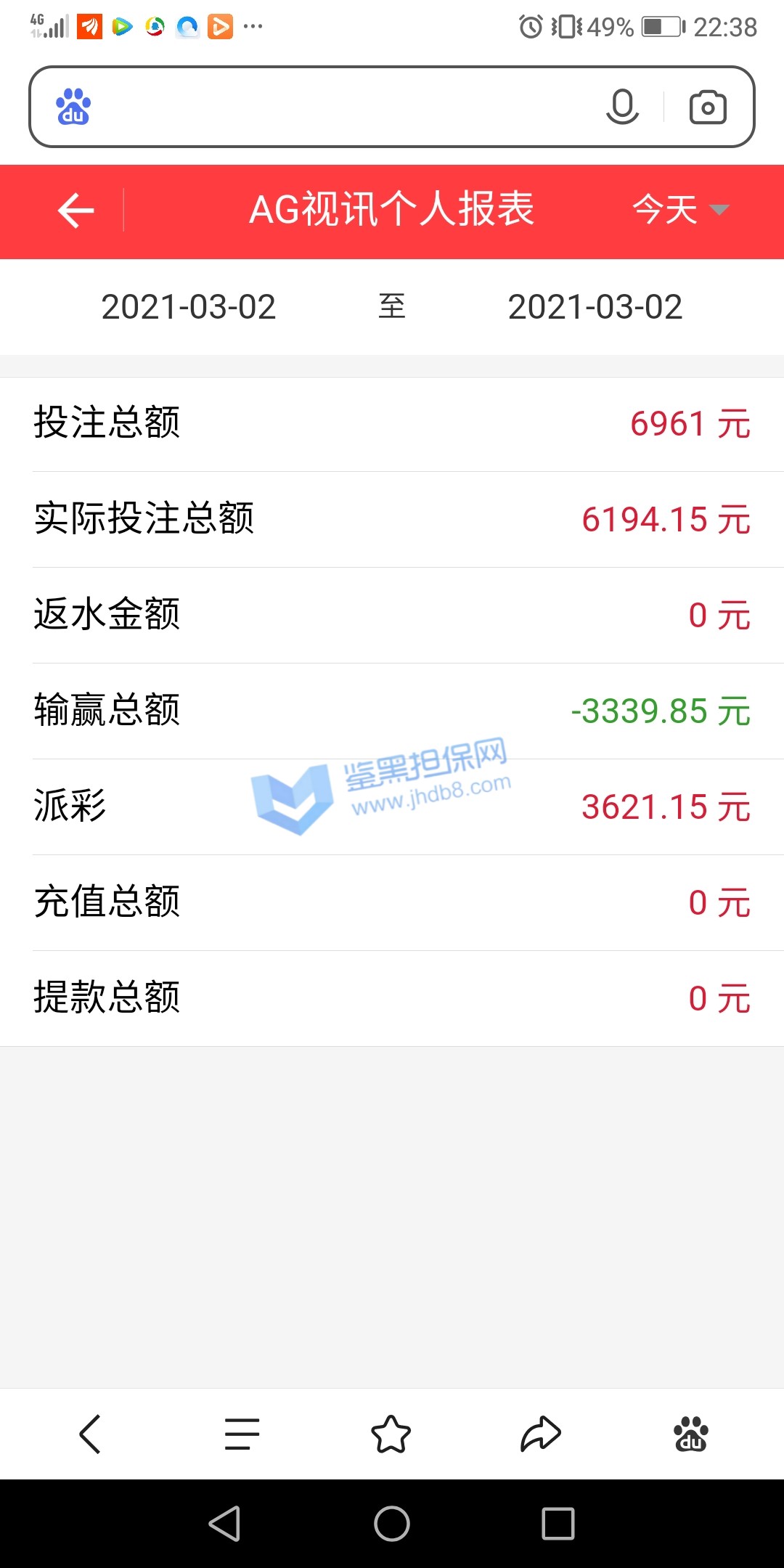784x1568 pixels.
Task: Tap the Baidu search input field
Action: pos(341,107)
